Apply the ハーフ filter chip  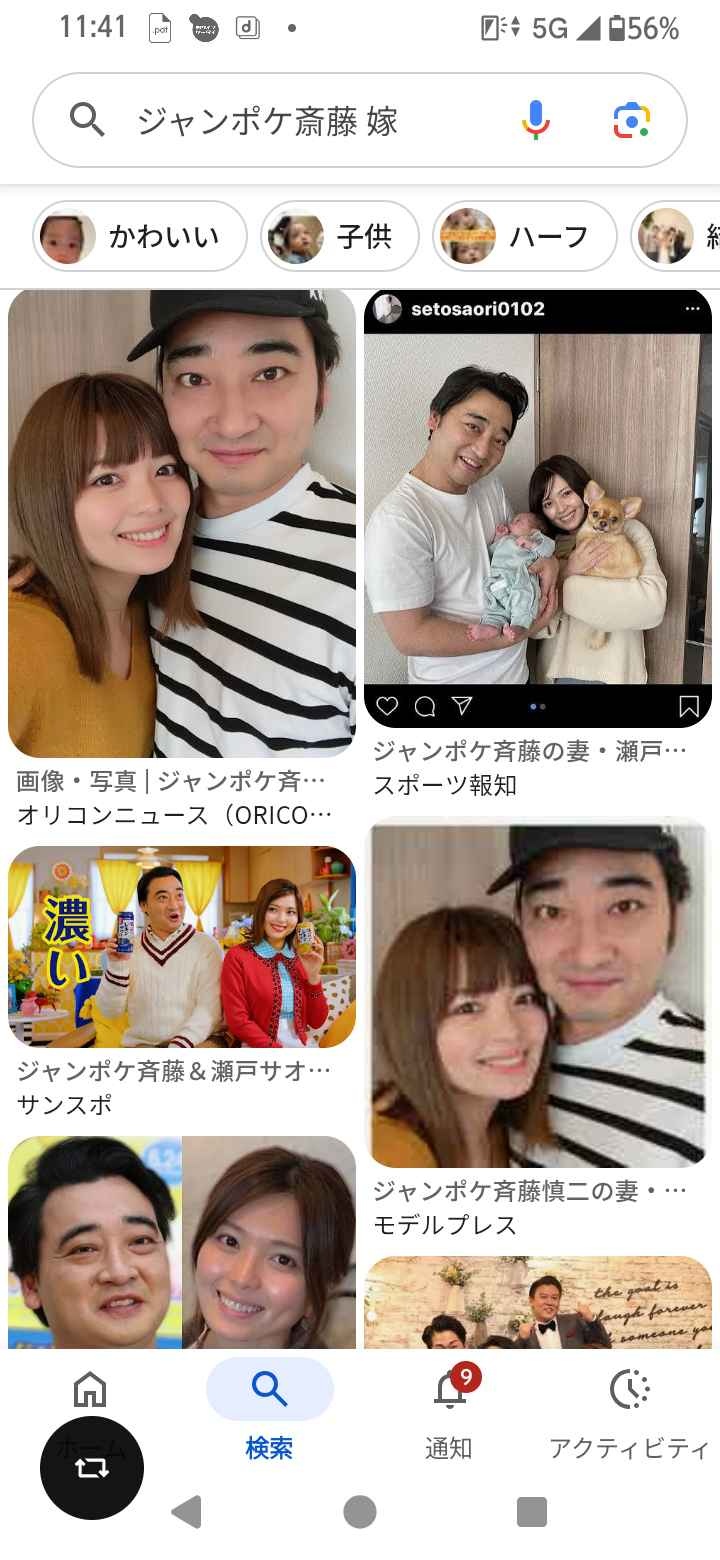click(x=524, y=237)
